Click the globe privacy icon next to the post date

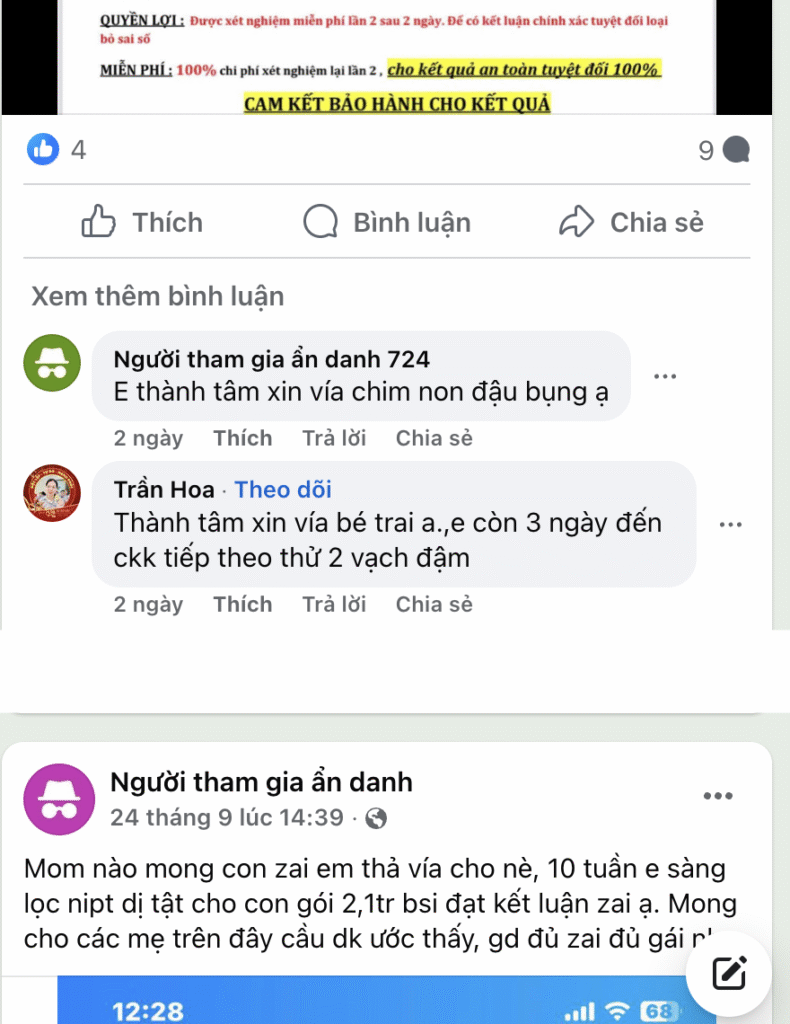374,817
